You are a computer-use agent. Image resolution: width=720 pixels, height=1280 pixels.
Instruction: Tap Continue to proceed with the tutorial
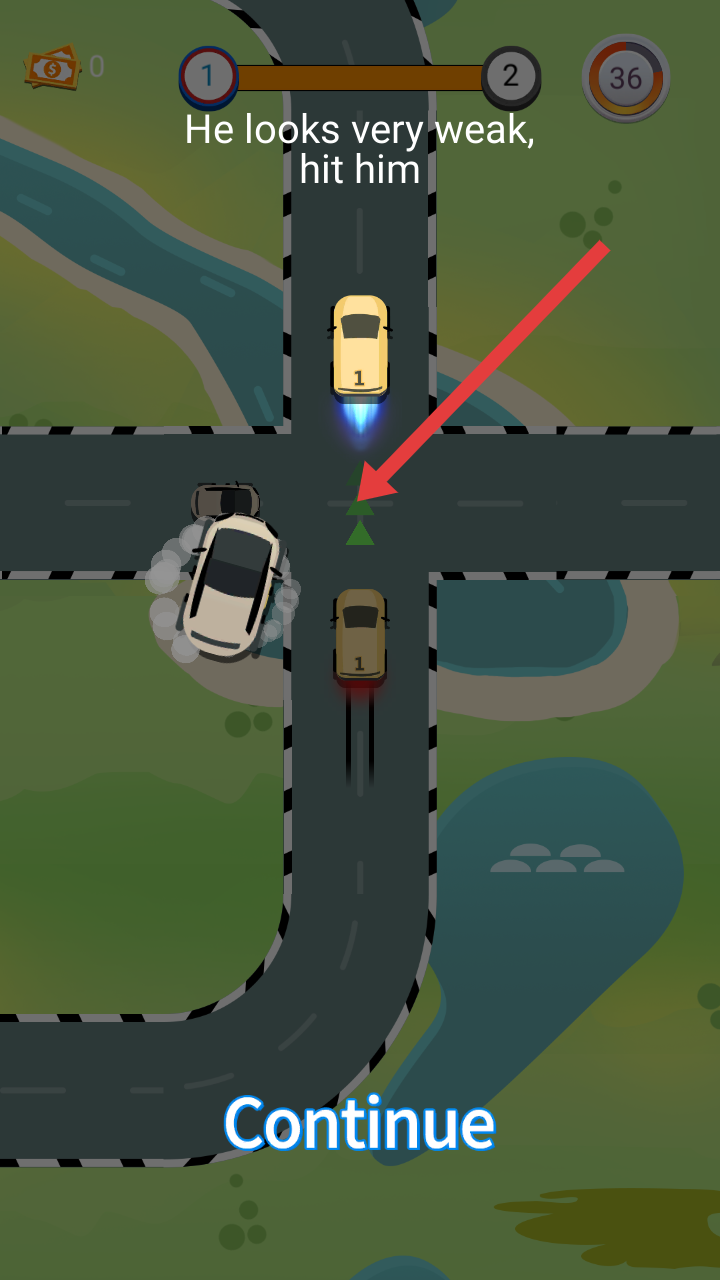[359, 1122]
